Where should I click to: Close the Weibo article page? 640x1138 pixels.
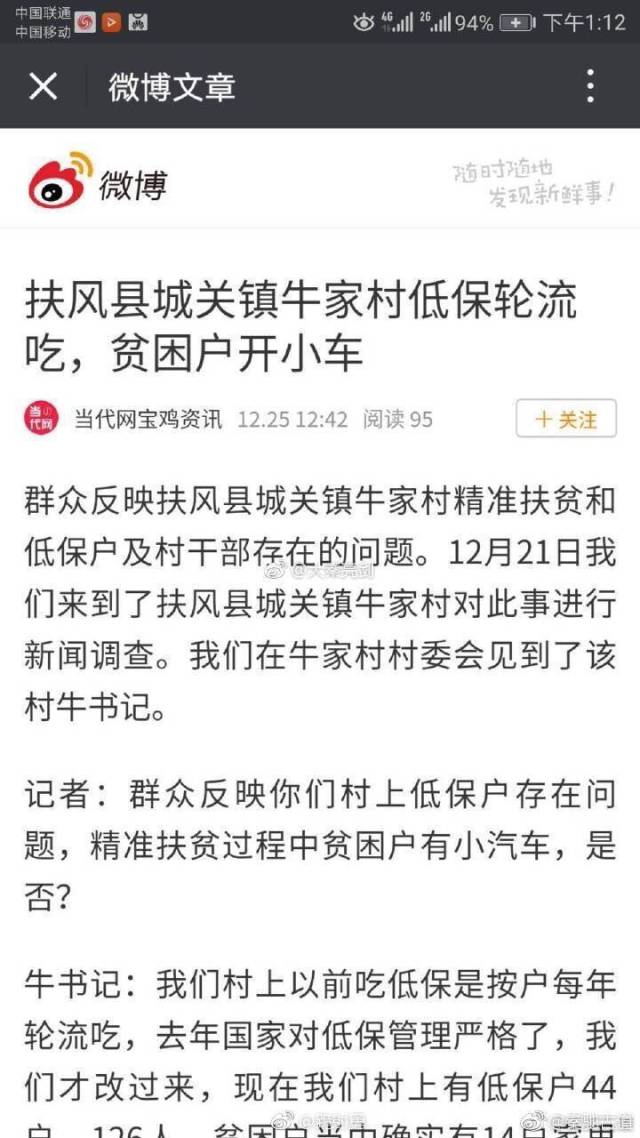43,87
